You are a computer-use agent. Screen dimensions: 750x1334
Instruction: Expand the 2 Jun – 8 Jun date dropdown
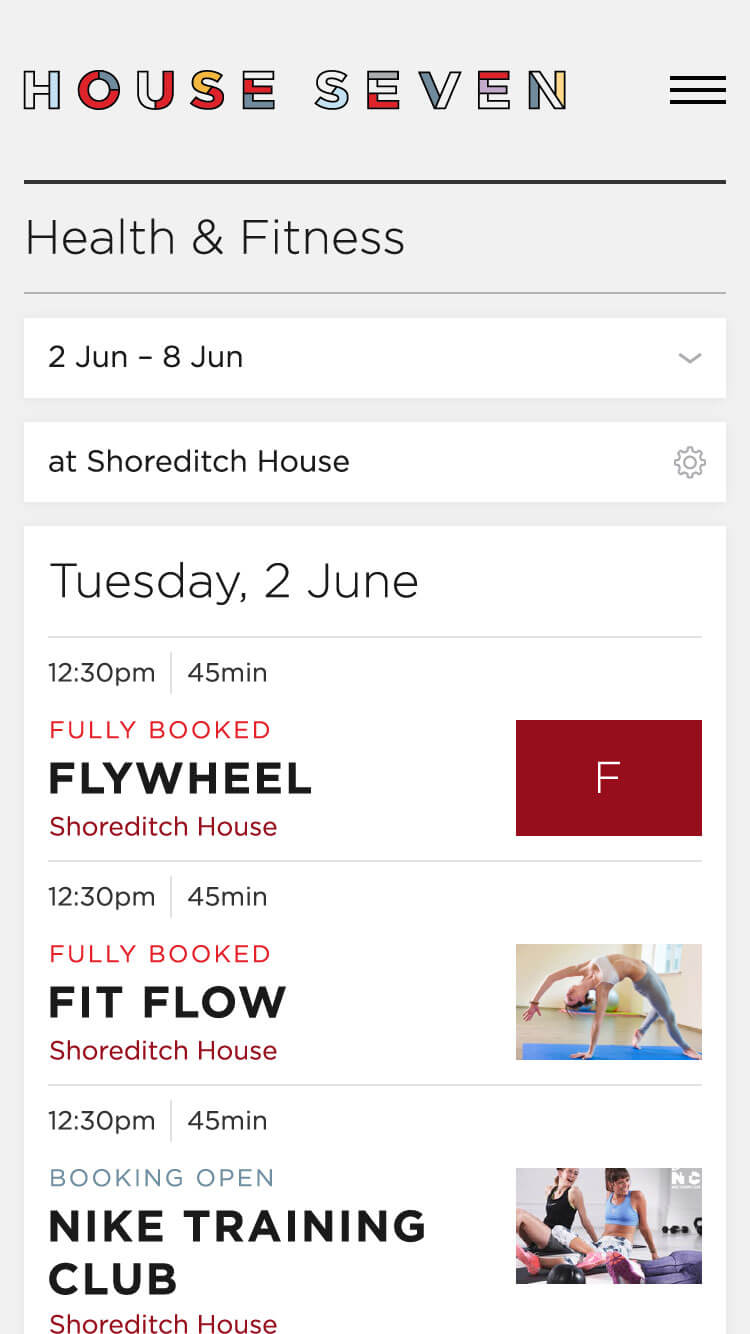(x=375, y=358)
